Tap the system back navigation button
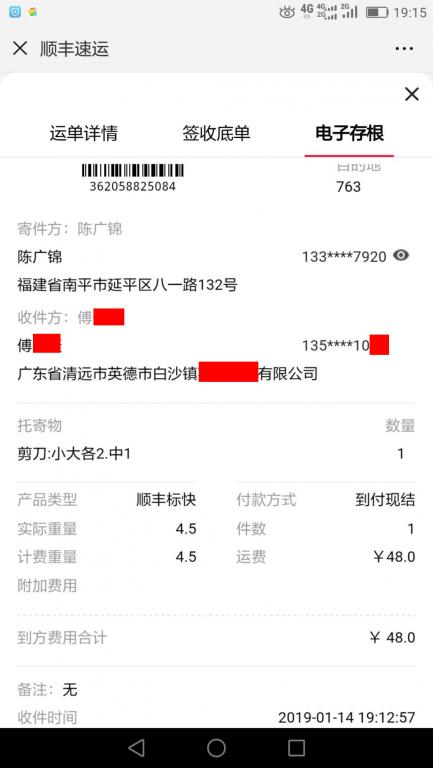 coord(136,748)
